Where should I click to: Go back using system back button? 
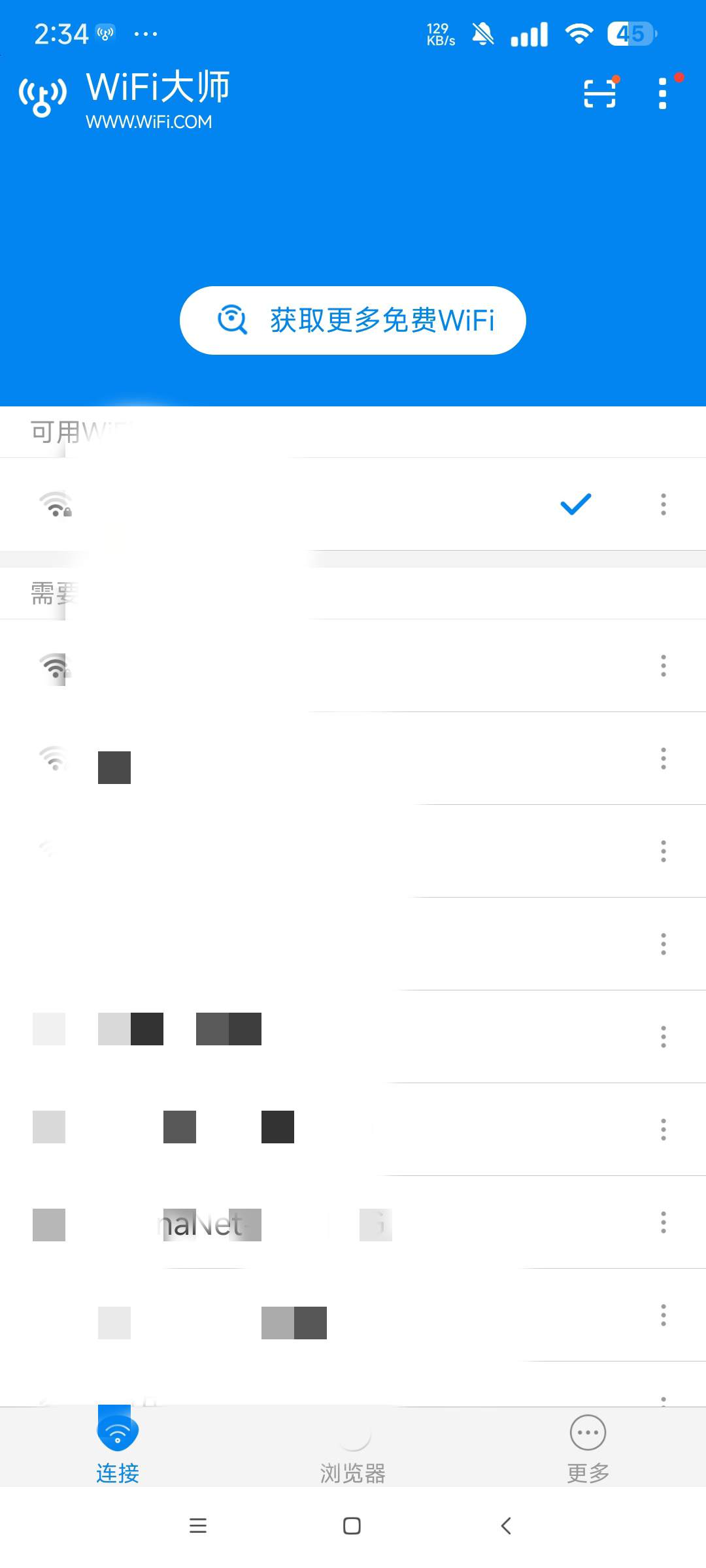coord(506,1526)
